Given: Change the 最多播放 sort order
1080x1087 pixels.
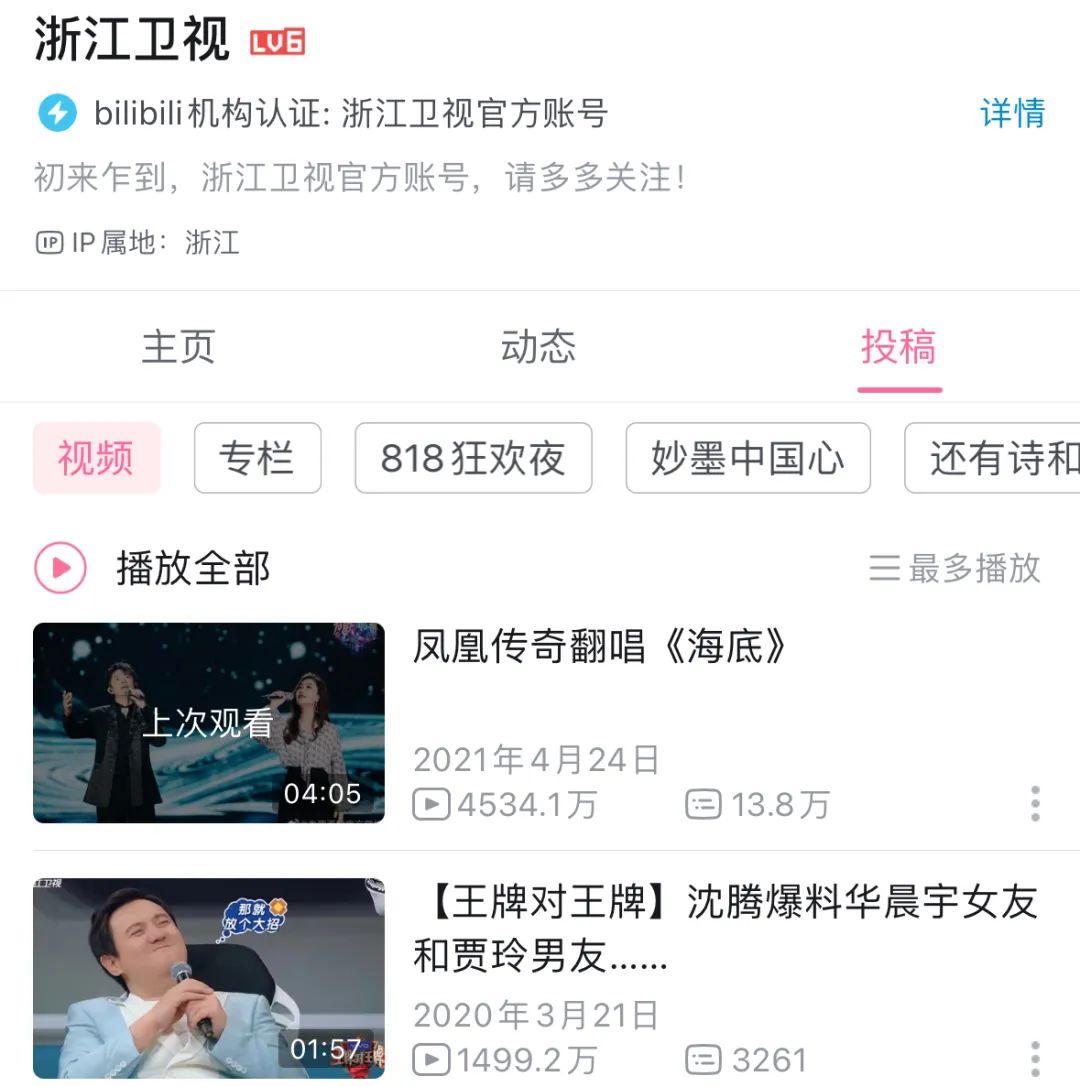Looking at the screenshot, I should pos(955,568).
